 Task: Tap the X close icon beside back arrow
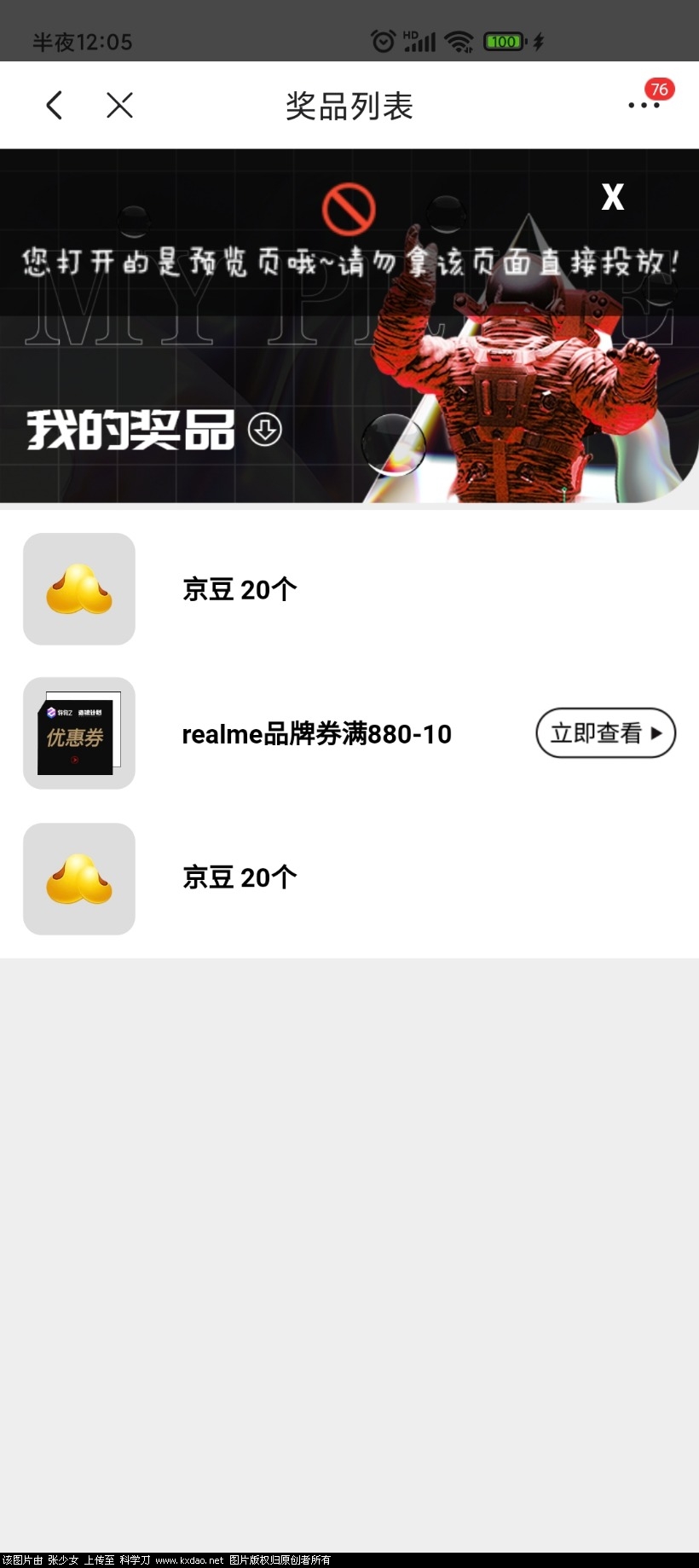[119, 105]
